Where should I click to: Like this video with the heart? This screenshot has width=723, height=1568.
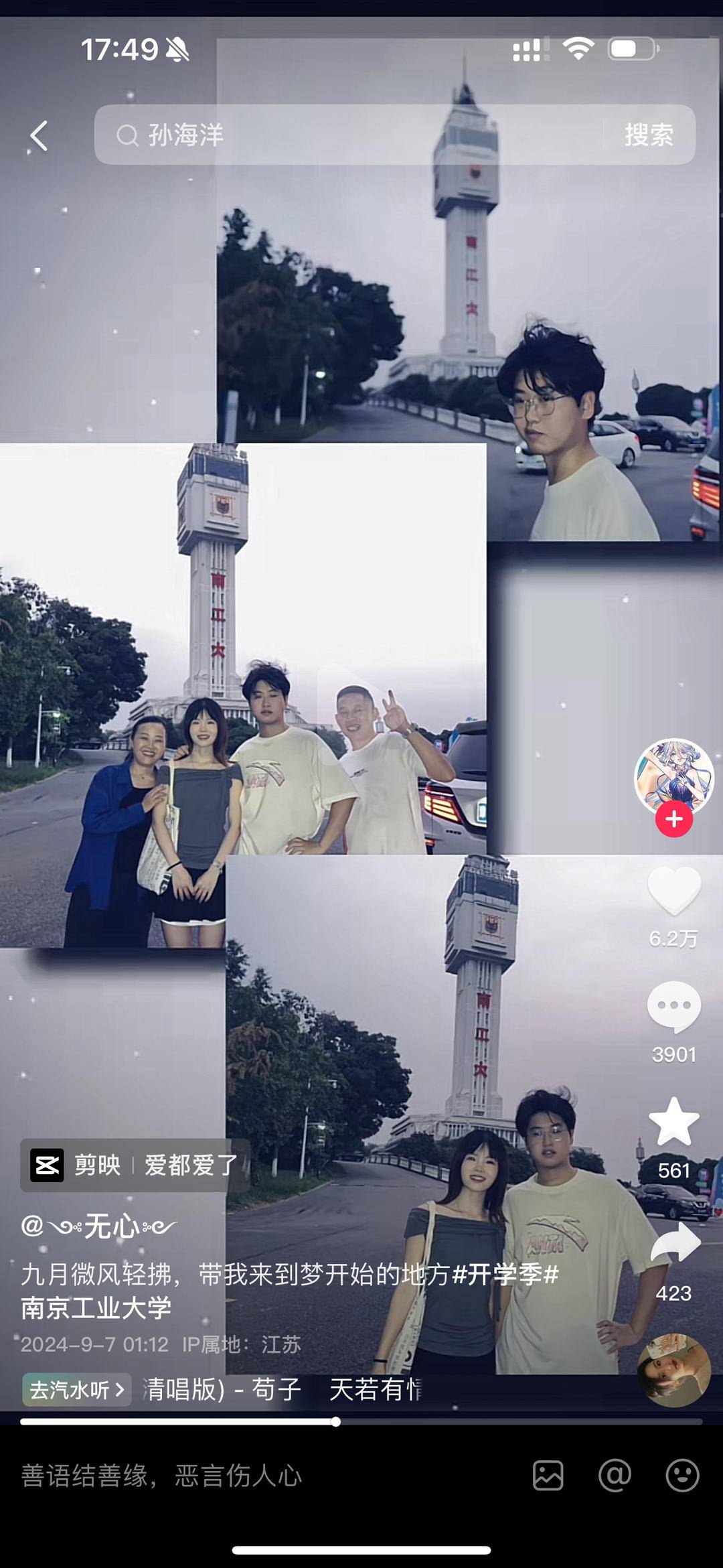click(673, 892)
